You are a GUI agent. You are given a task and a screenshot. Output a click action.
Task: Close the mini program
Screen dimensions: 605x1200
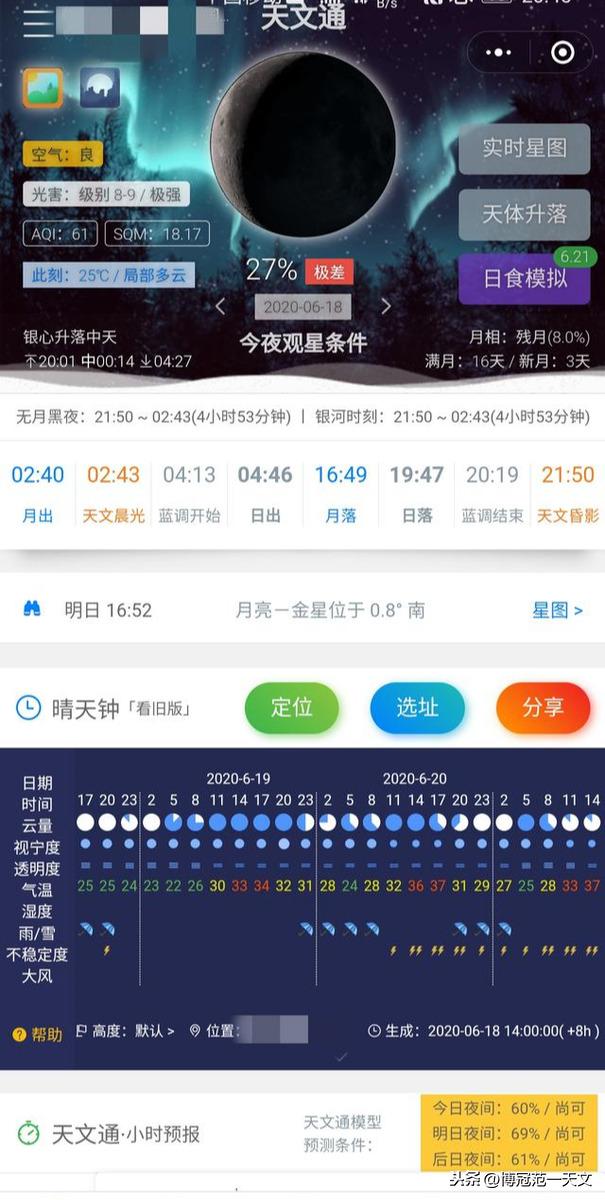pos(563,52)
